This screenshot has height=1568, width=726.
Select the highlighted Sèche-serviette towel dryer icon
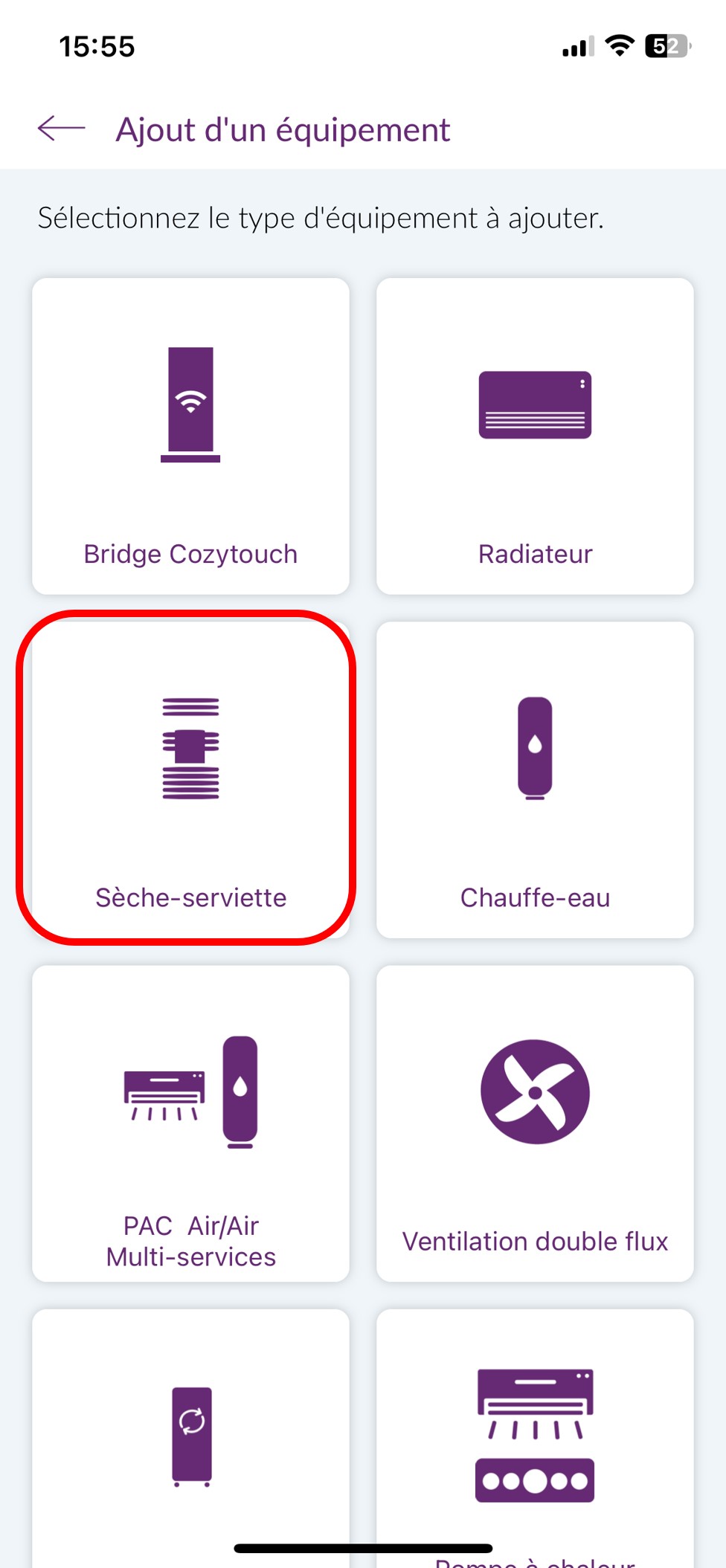(x=190, y=751)
